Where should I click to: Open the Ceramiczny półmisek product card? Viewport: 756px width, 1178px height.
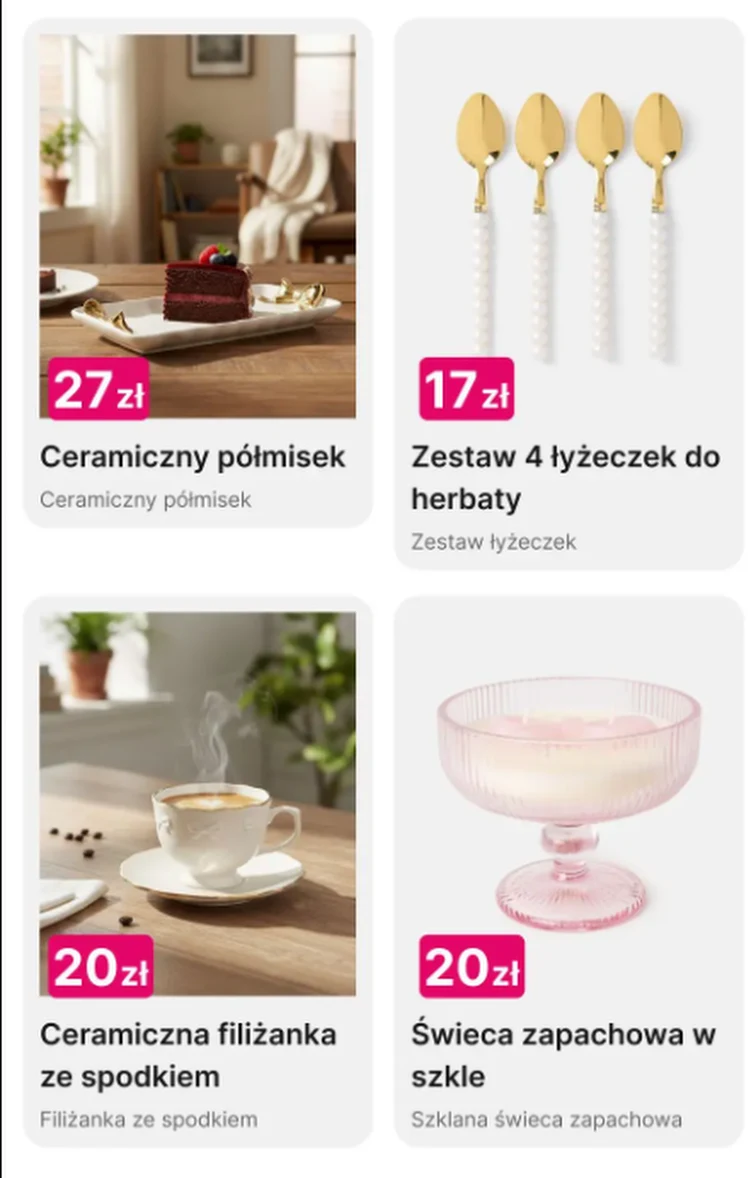tap(197, 272)
